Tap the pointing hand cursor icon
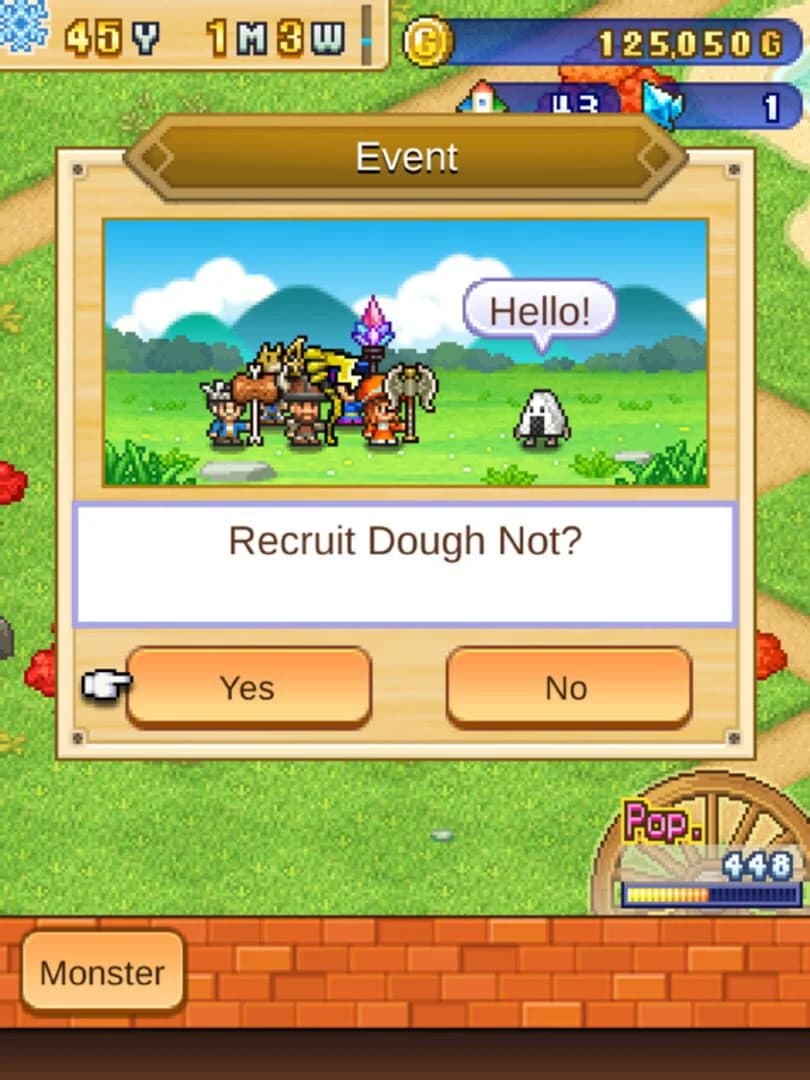 [x=107, y=684]
